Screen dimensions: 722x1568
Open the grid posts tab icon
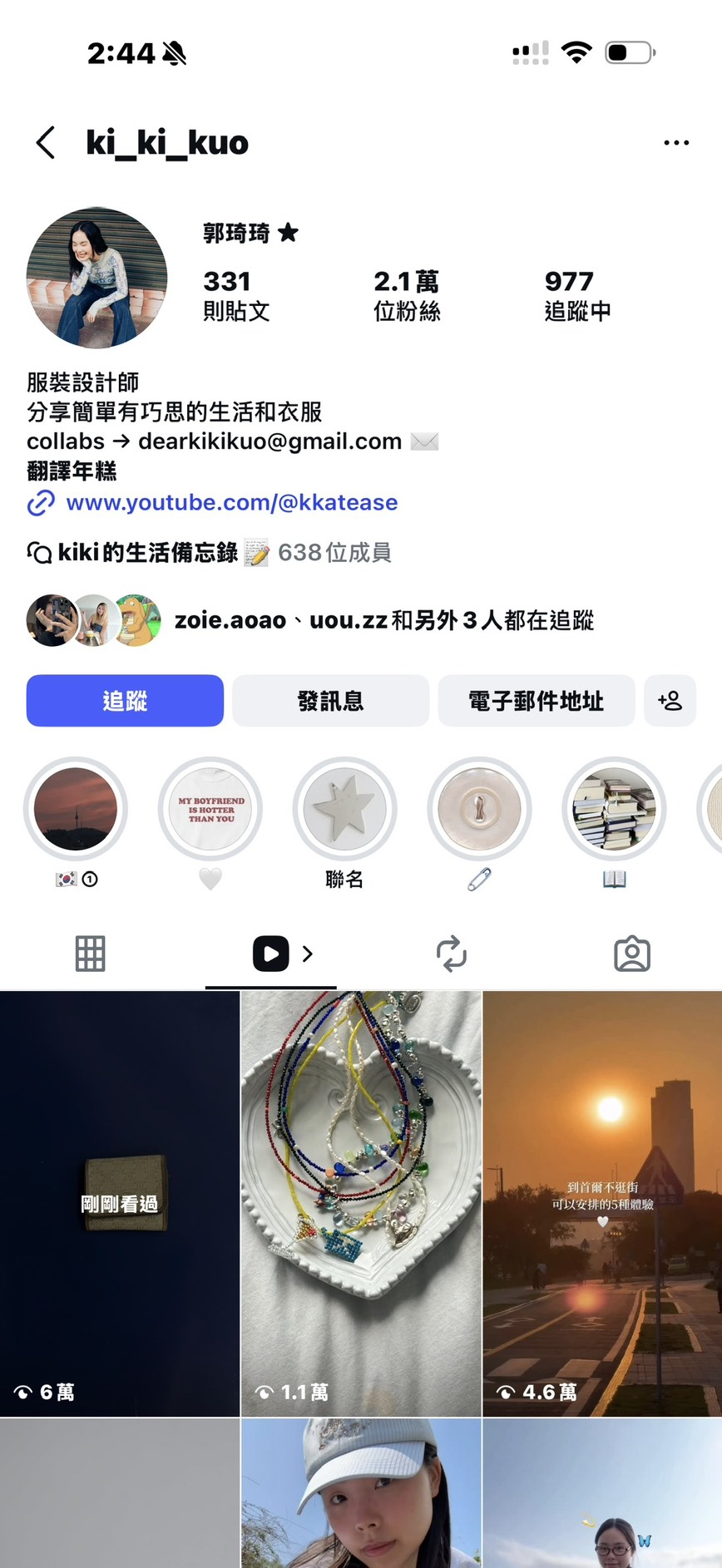coord(89,954)
